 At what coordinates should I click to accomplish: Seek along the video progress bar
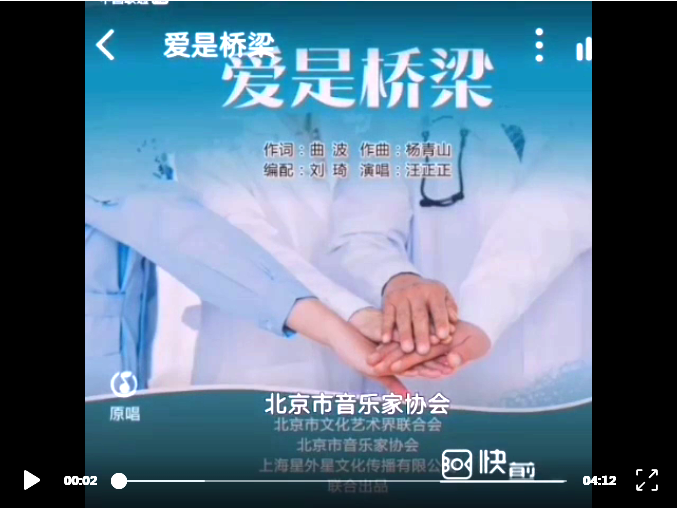[x=340, y=481]
